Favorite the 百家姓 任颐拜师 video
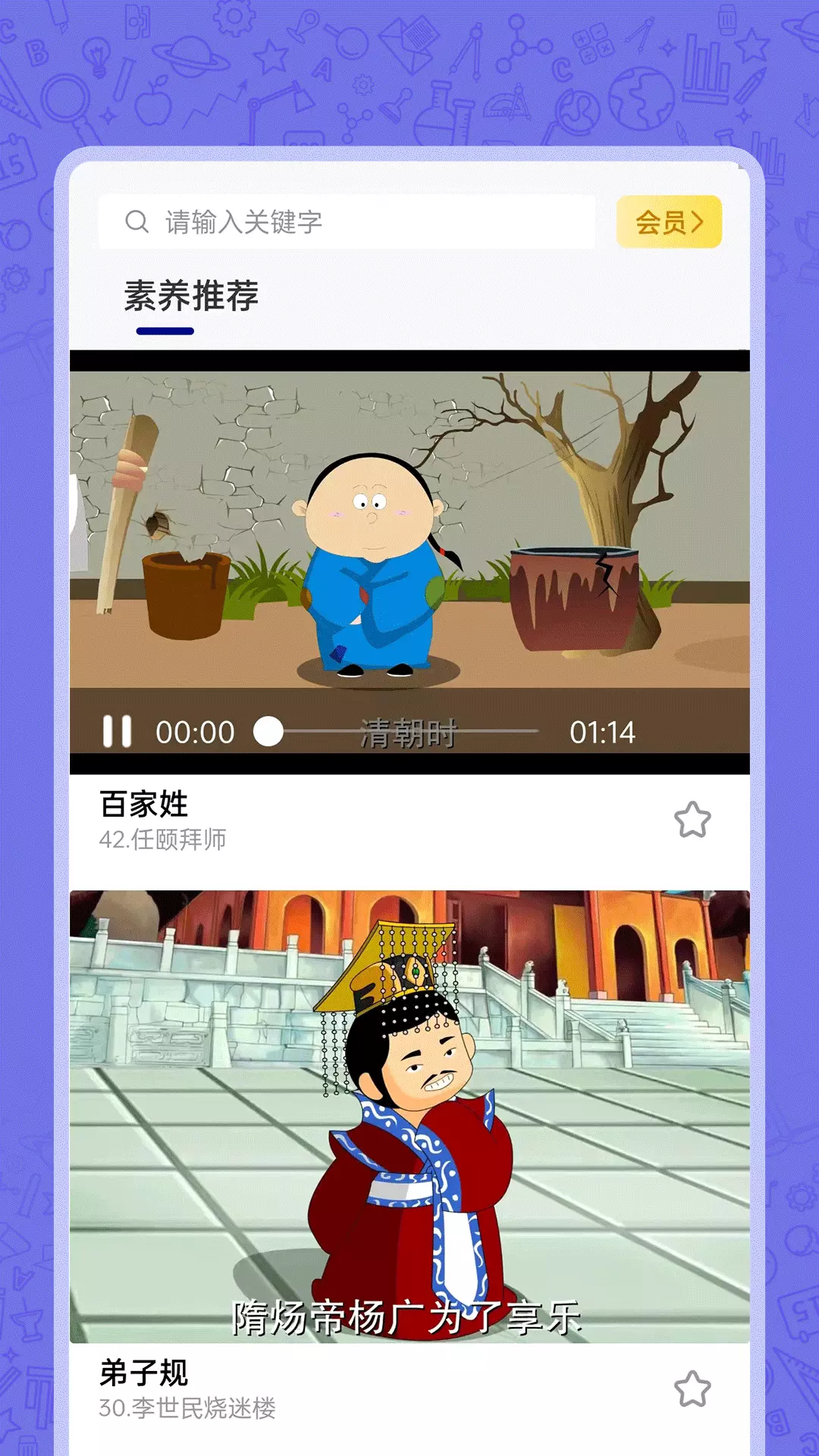 [692, 820]
